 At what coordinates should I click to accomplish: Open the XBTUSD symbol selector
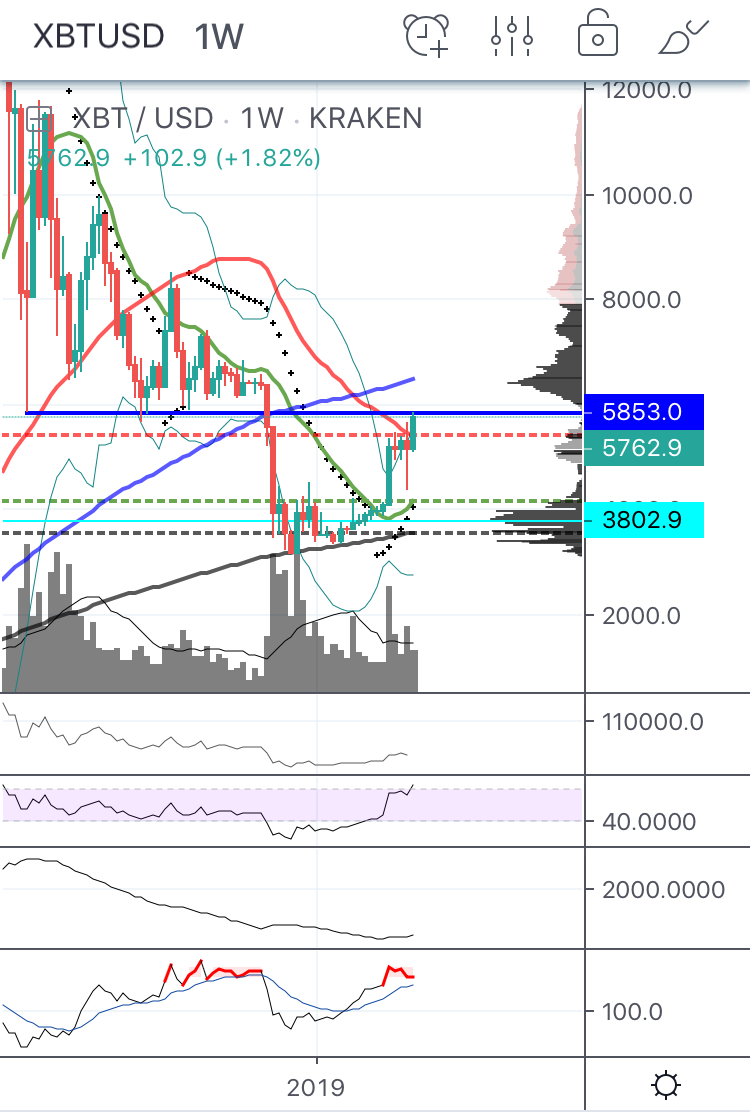(x=98, y=37)
